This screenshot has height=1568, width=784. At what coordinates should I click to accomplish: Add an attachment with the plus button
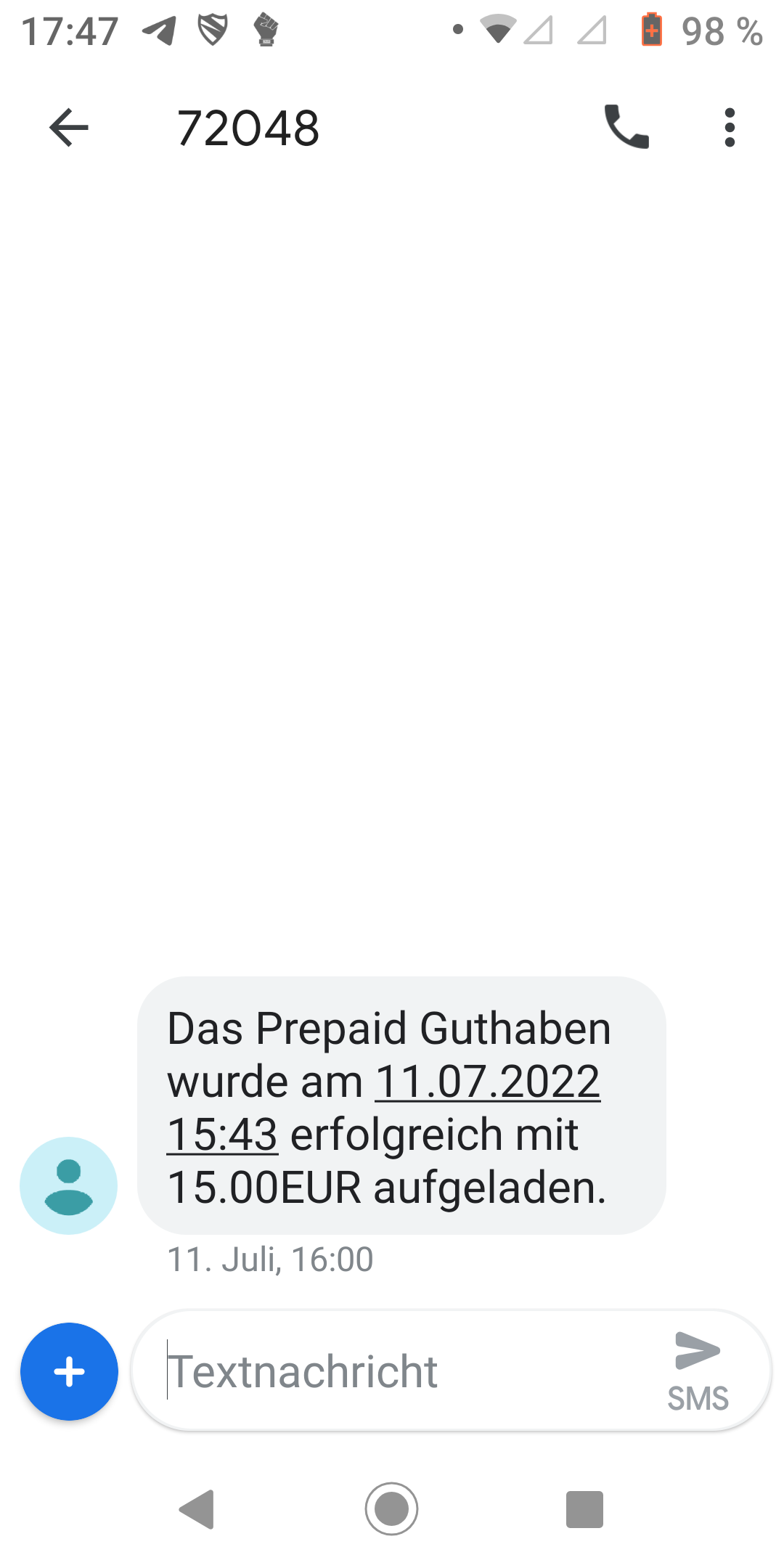(x=69, y=1371)
